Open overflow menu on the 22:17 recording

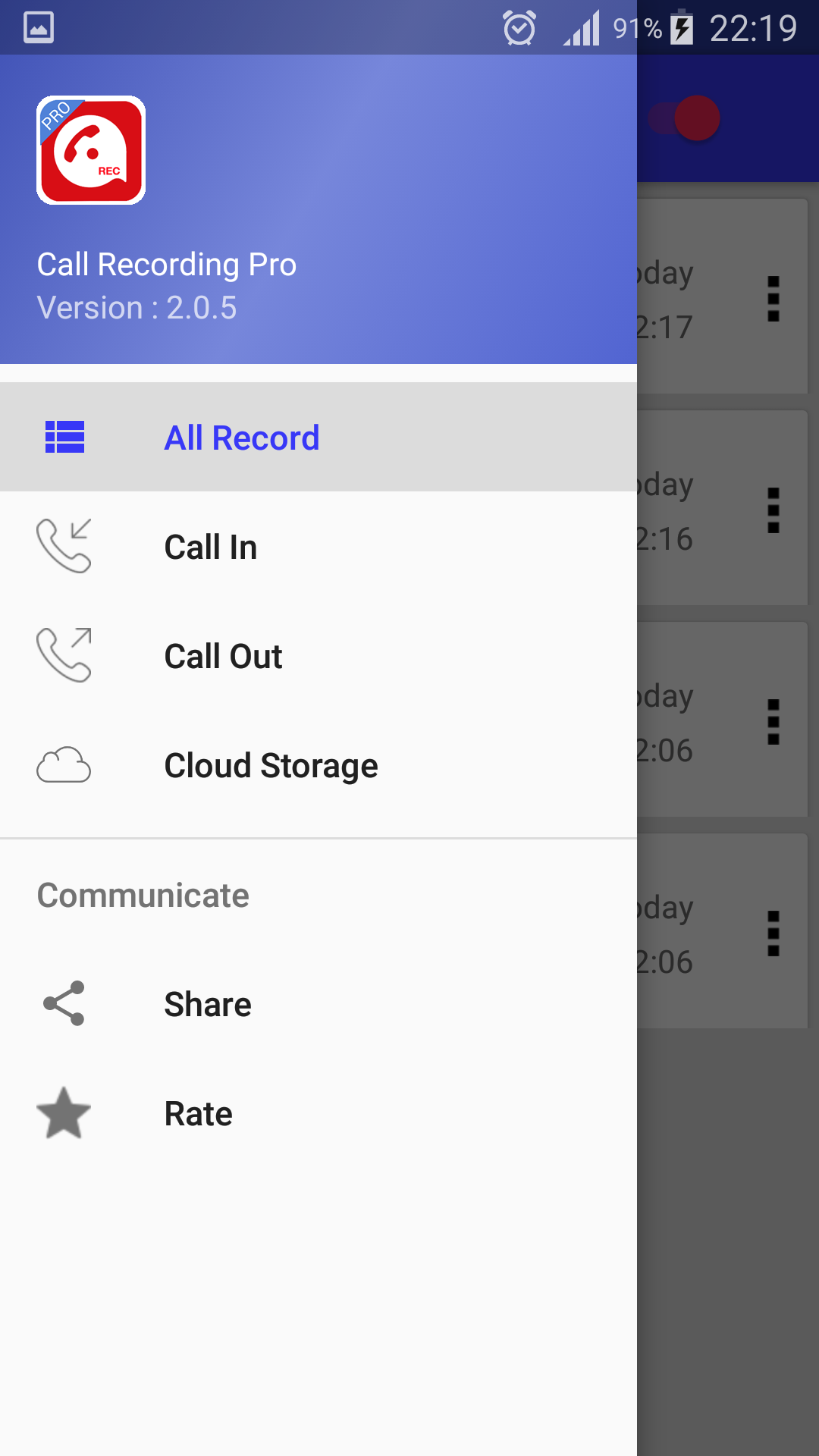click(x=773, y=300)
